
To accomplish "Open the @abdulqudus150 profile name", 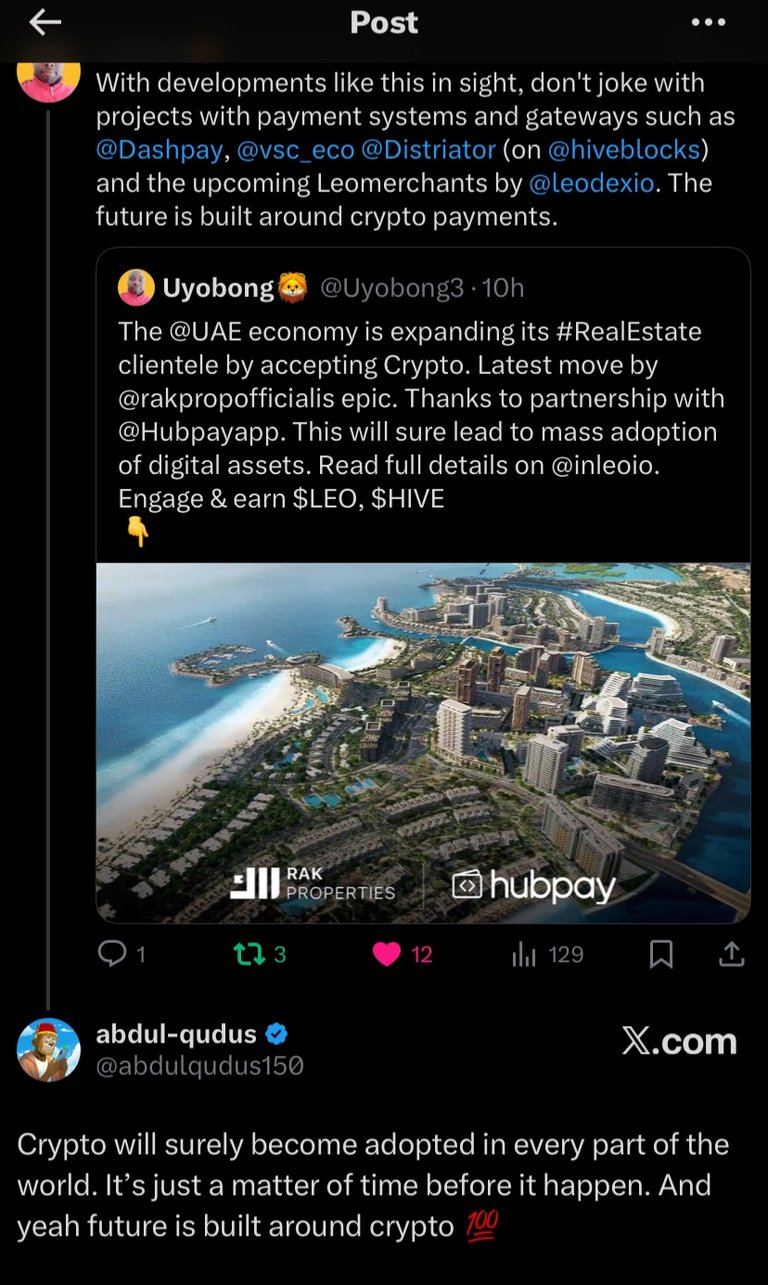I will pos(199,1066).
